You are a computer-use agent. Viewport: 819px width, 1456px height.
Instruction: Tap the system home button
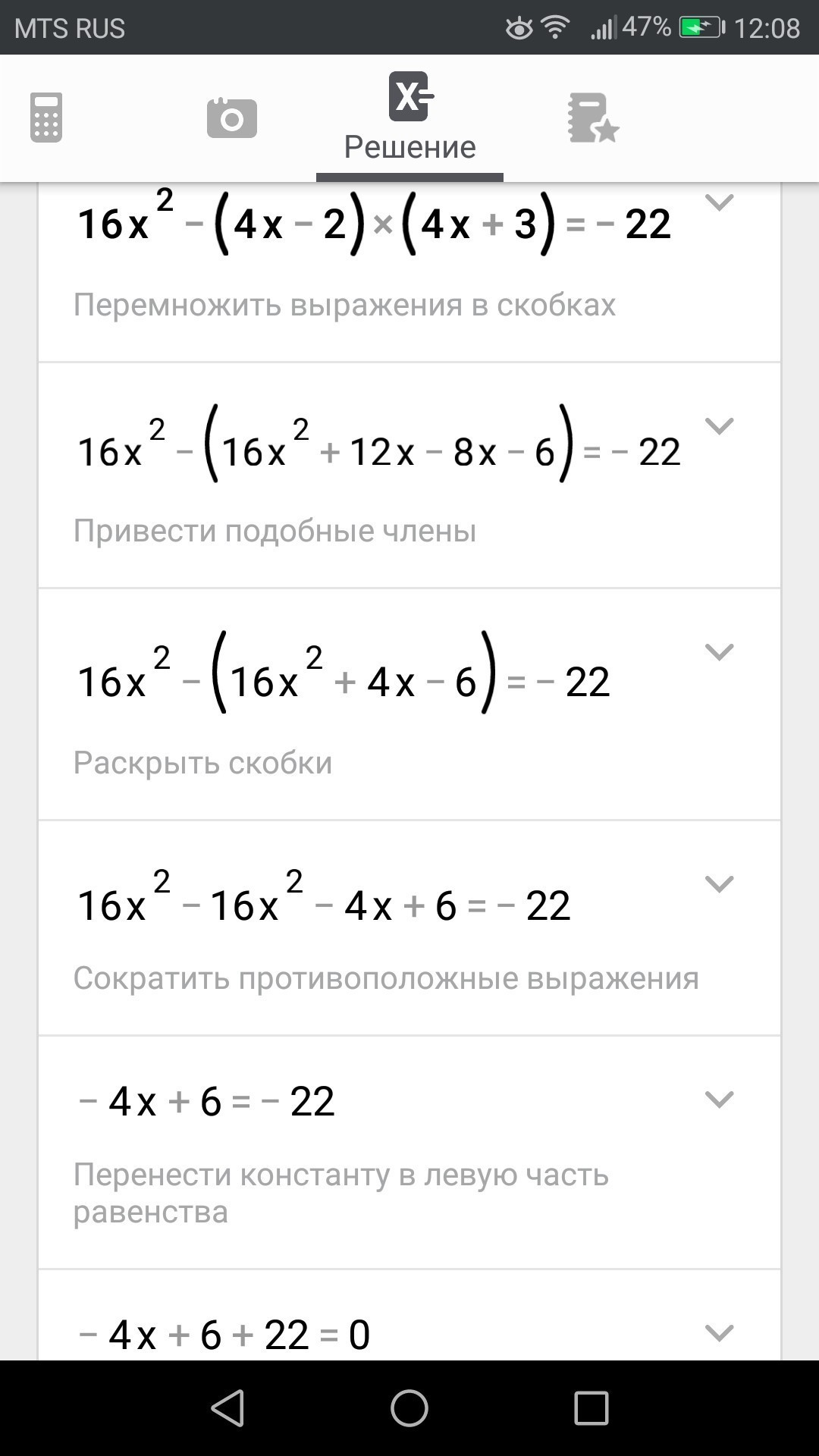coord(409,1408)
